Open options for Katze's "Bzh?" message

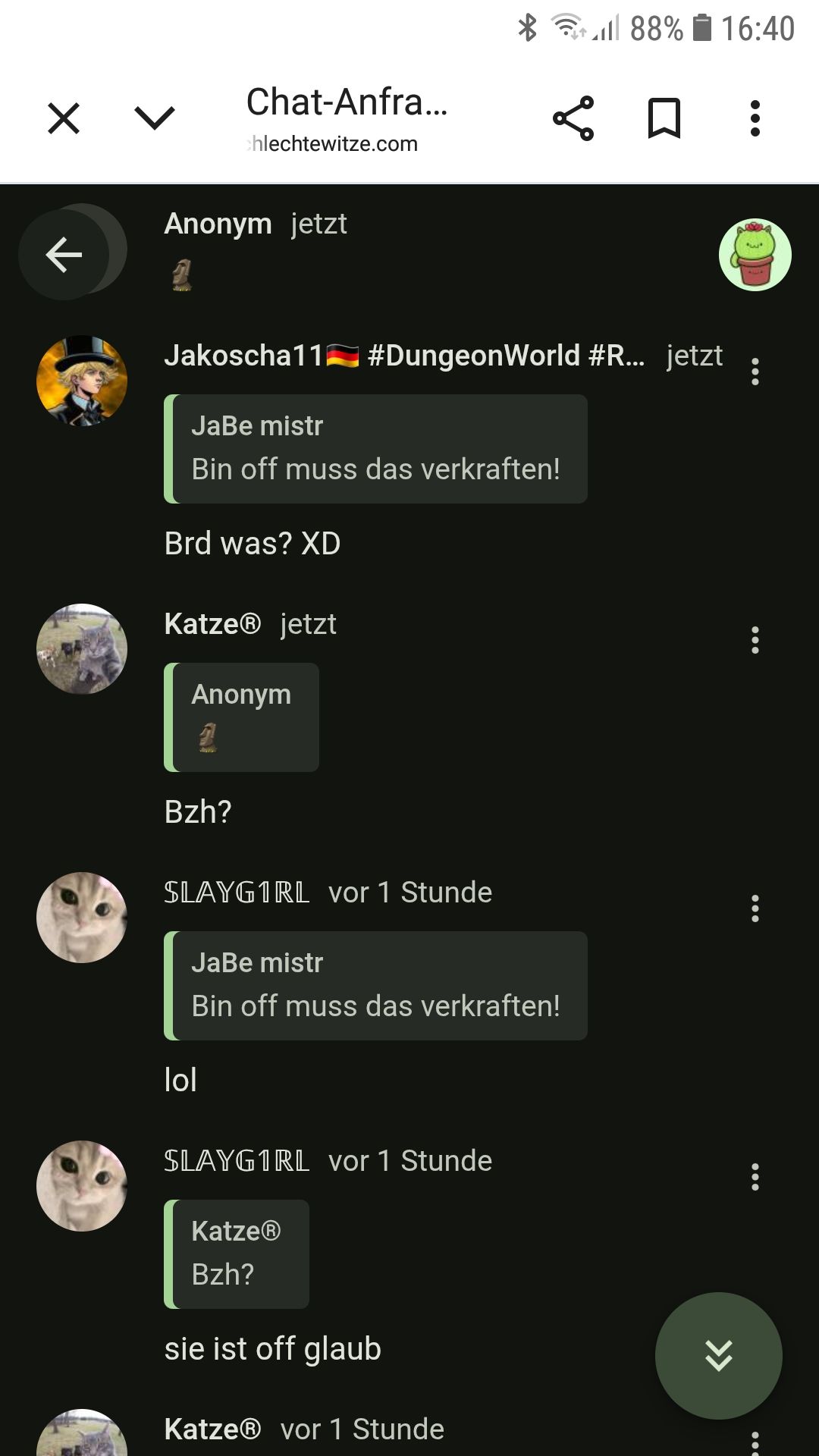click(755, 640)
